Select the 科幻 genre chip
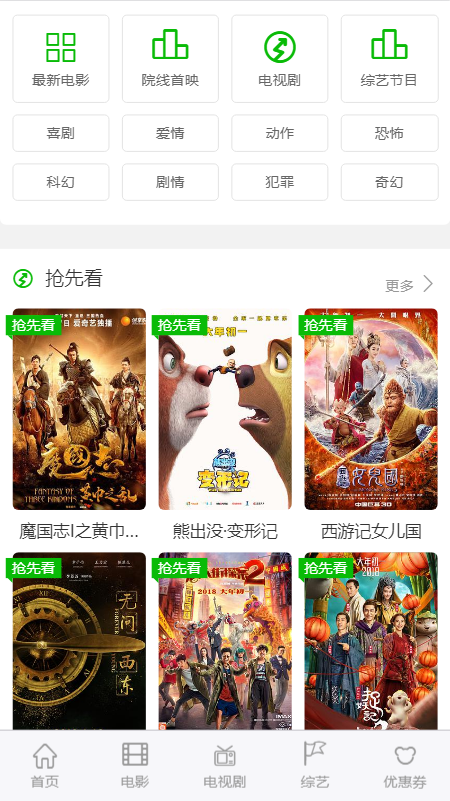Screen dimensions: 450x801 pos(61,182)
